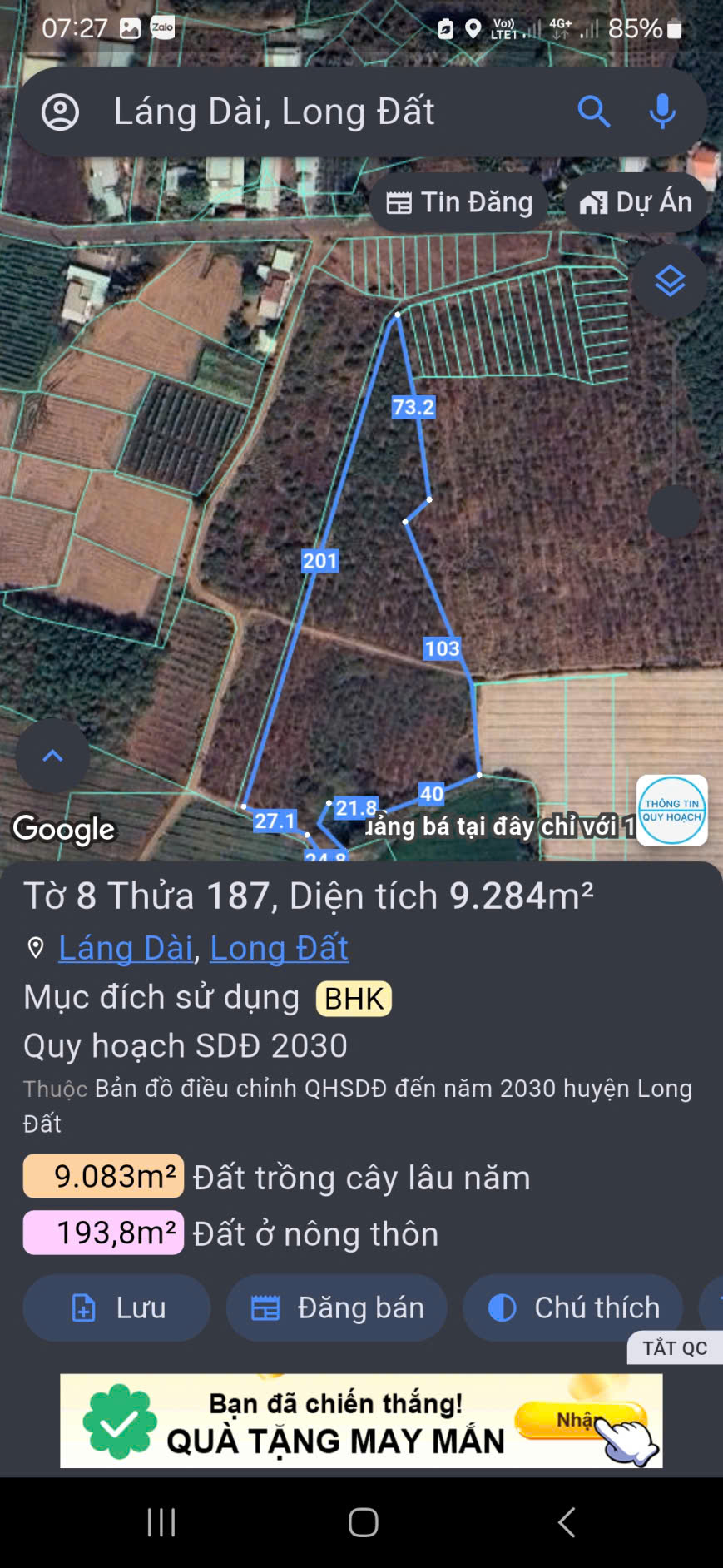The height and width of the screenshot is (1568, 723).
Task: Go to the home screen
Action: pos(363,1522)
